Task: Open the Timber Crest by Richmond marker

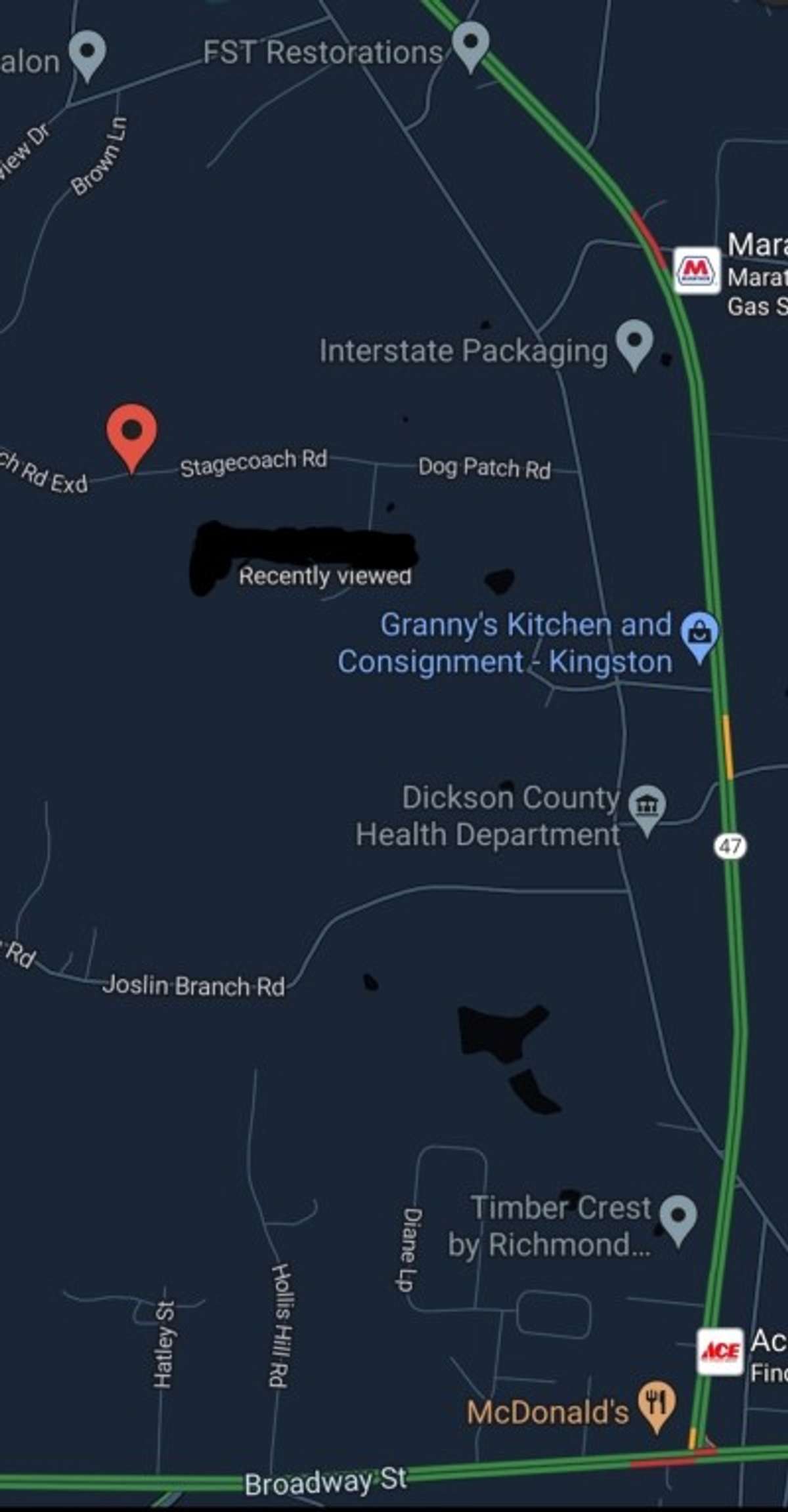Action: (x=678, y=1220)
